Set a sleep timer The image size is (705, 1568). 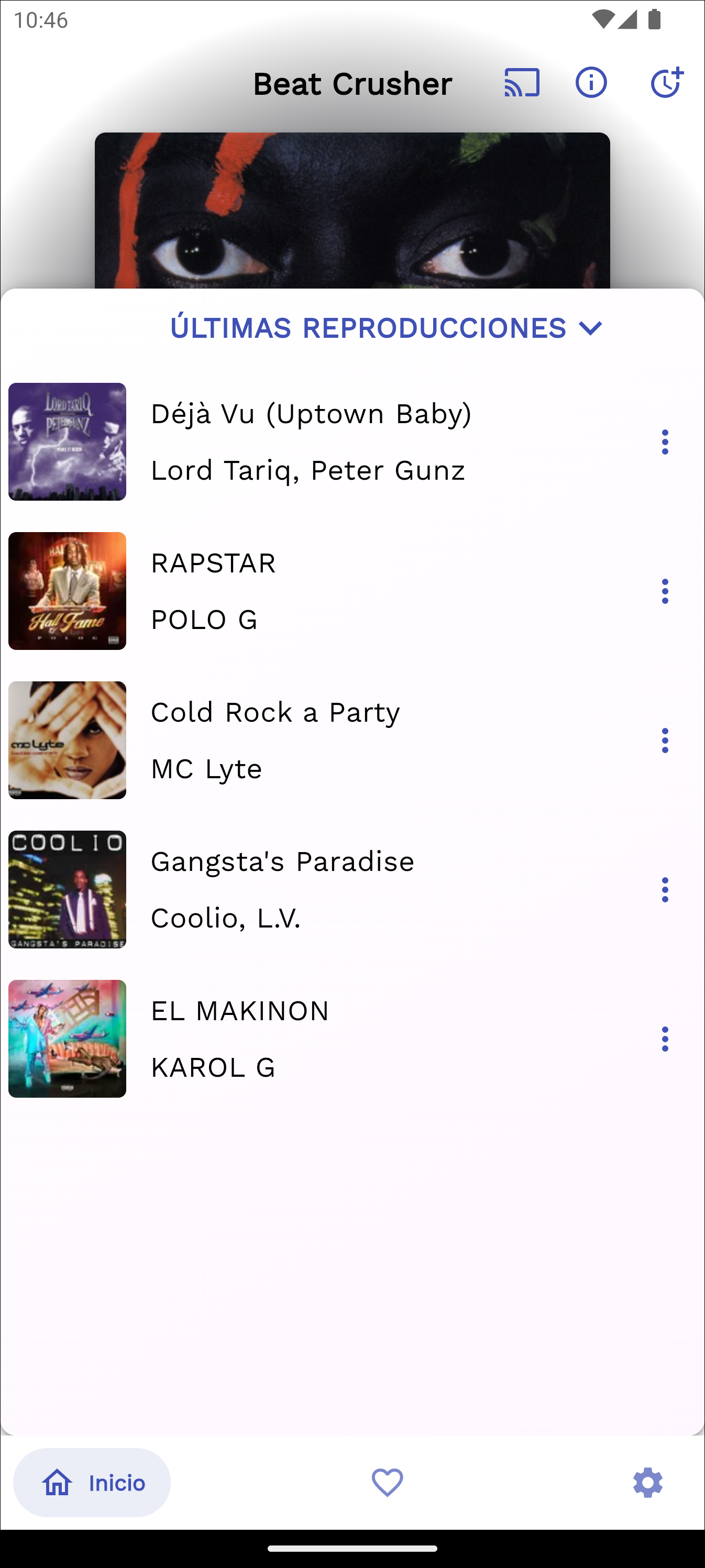[x=666, y=83]
